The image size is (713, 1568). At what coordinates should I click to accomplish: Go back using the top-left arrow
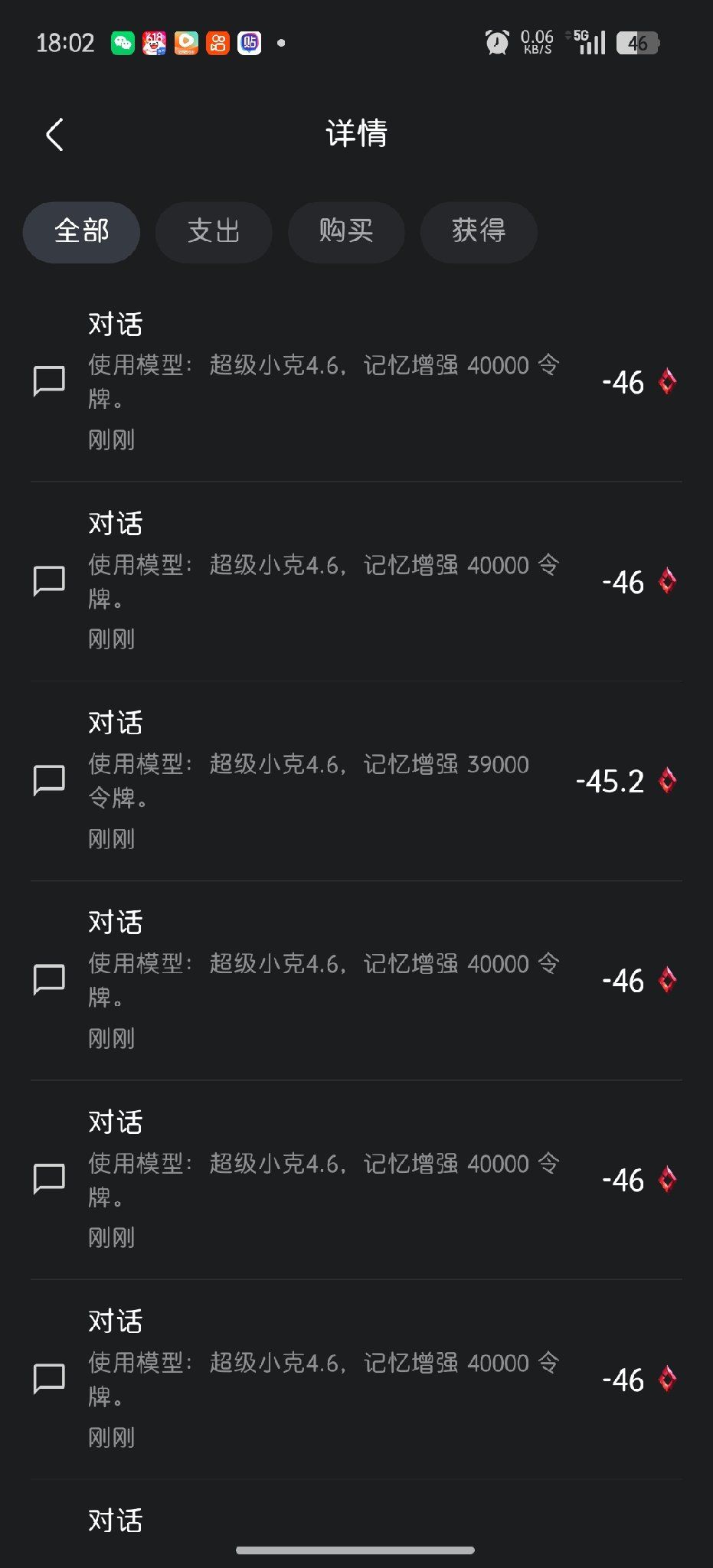[x=54, y=135]
